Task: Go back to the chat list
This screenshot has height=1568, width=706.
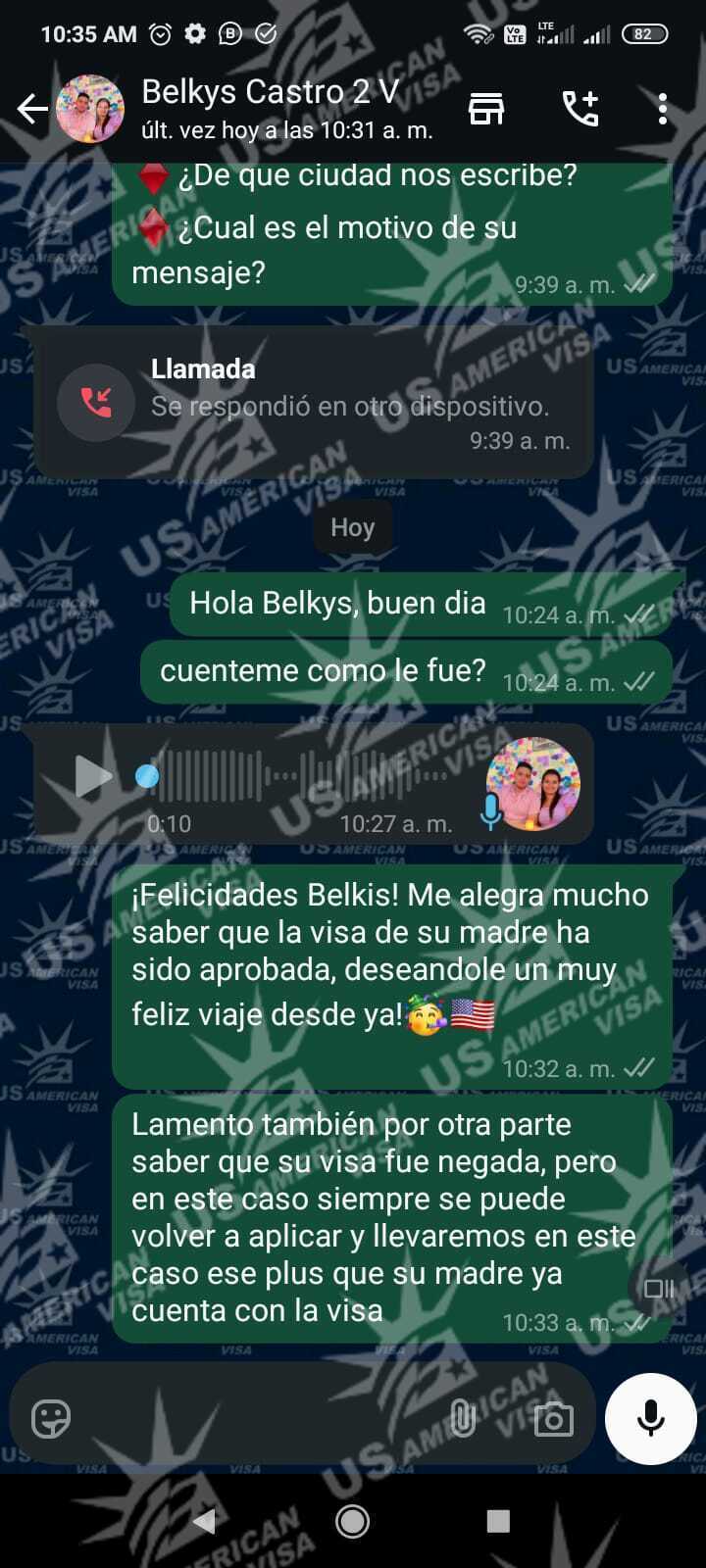Action: pos(32,109)
